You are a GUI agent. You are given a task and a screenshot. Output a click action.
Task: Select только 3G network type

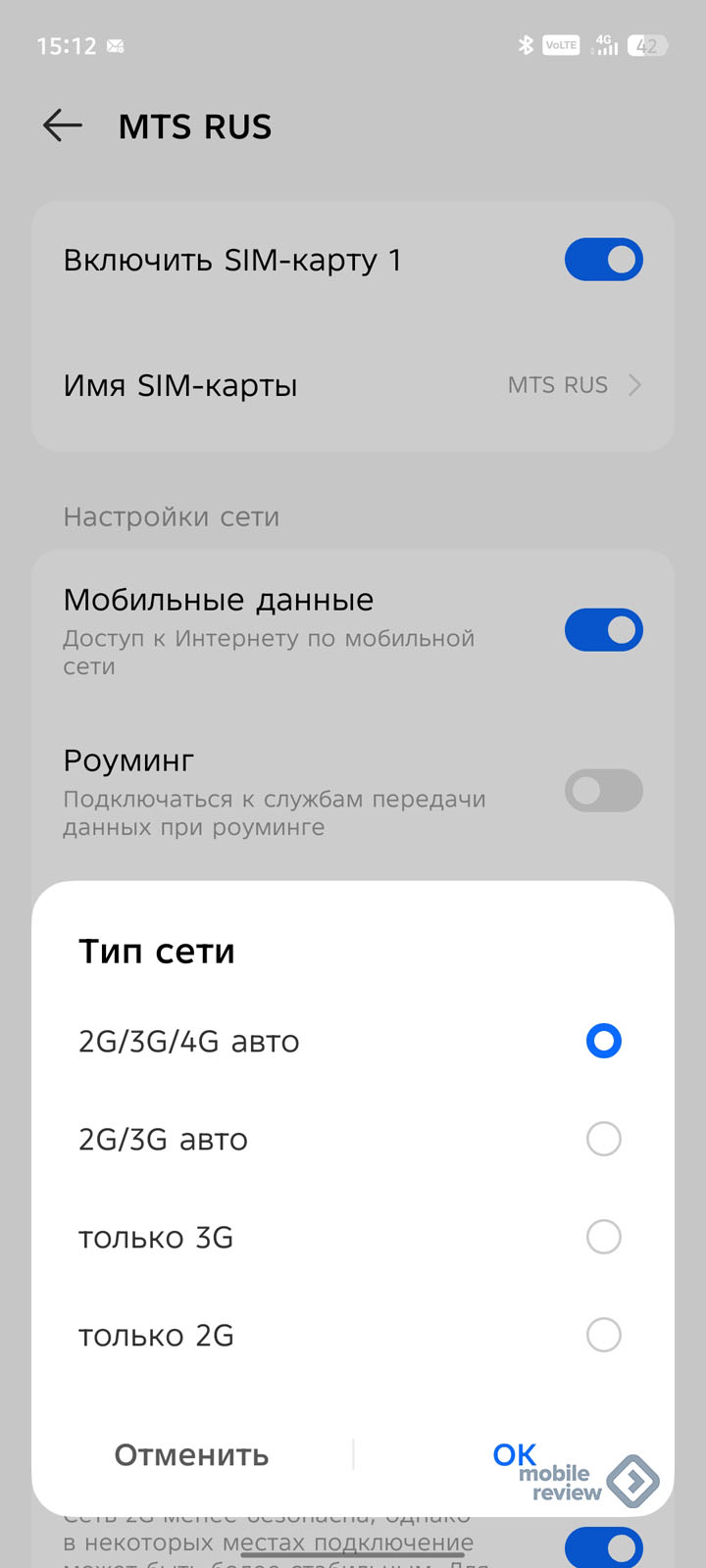[352, 1237]
